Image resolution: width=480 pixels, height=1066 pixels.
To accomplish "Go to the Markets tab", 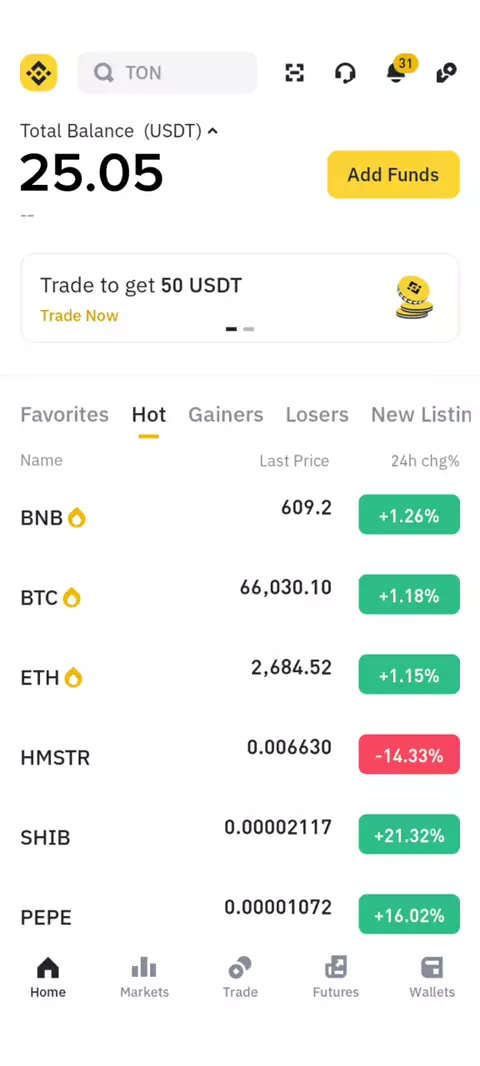I will point(144,977).
